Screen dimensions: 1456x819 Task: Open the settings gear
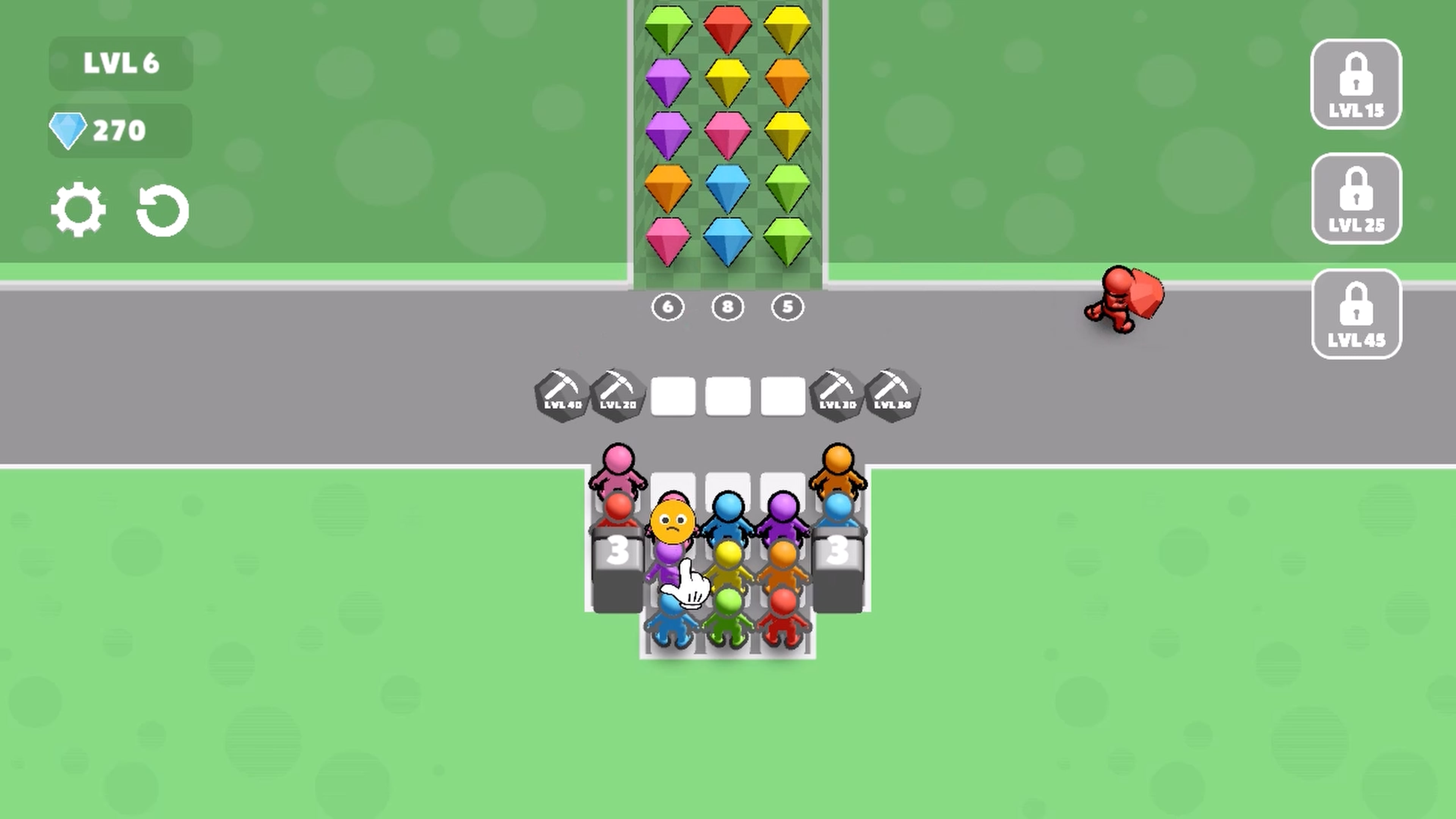[x=78, y=210]
